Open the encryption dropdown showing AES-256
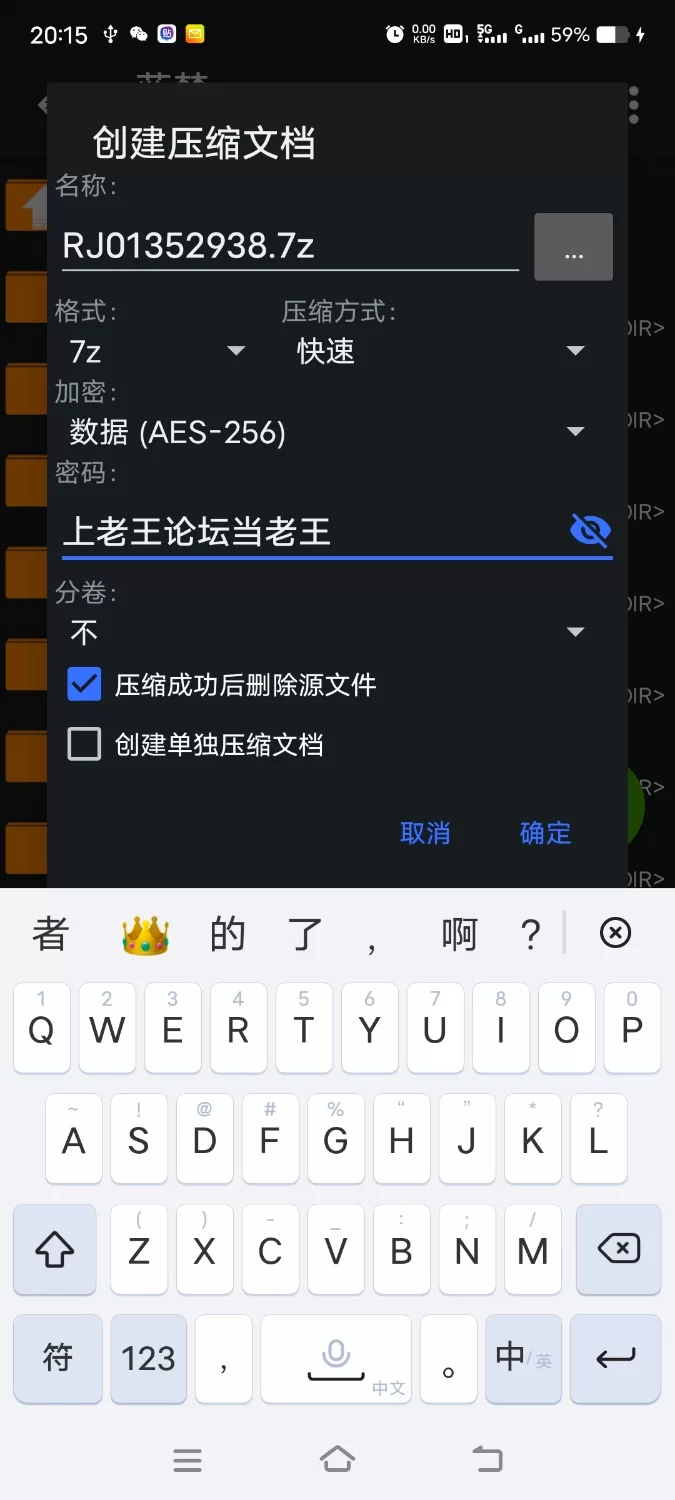This screenshot has width=675, height=1500. [x=327, y=432]
